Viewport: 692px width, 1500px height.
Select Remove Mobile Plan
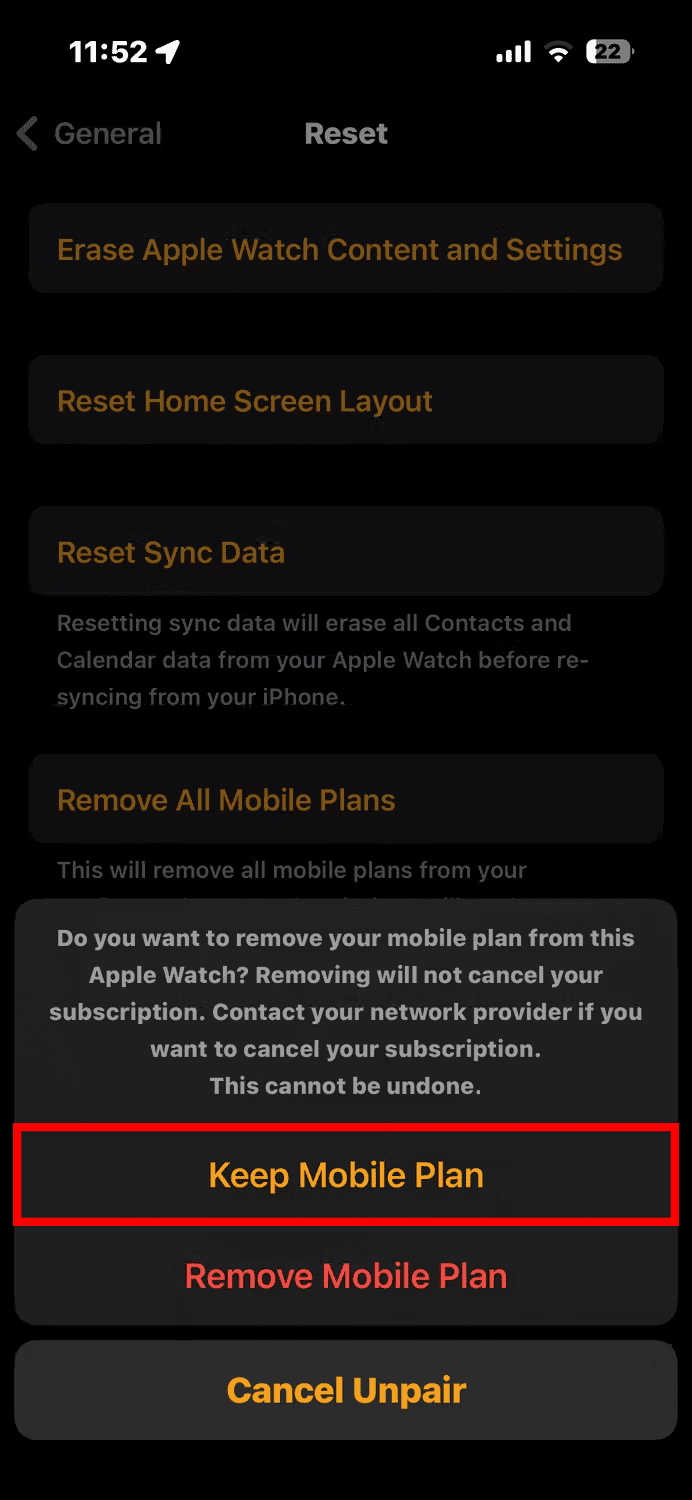click(x=346, y=1276)
